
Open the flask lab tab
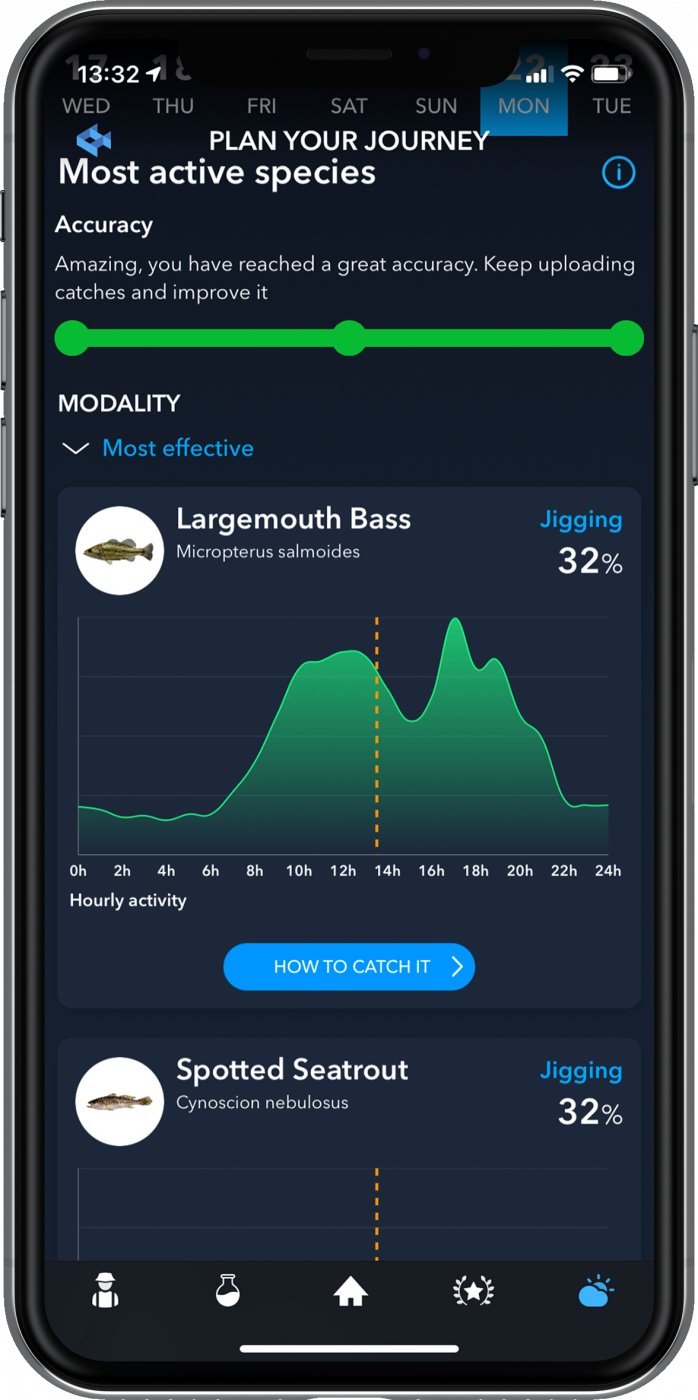point(228,1291)
